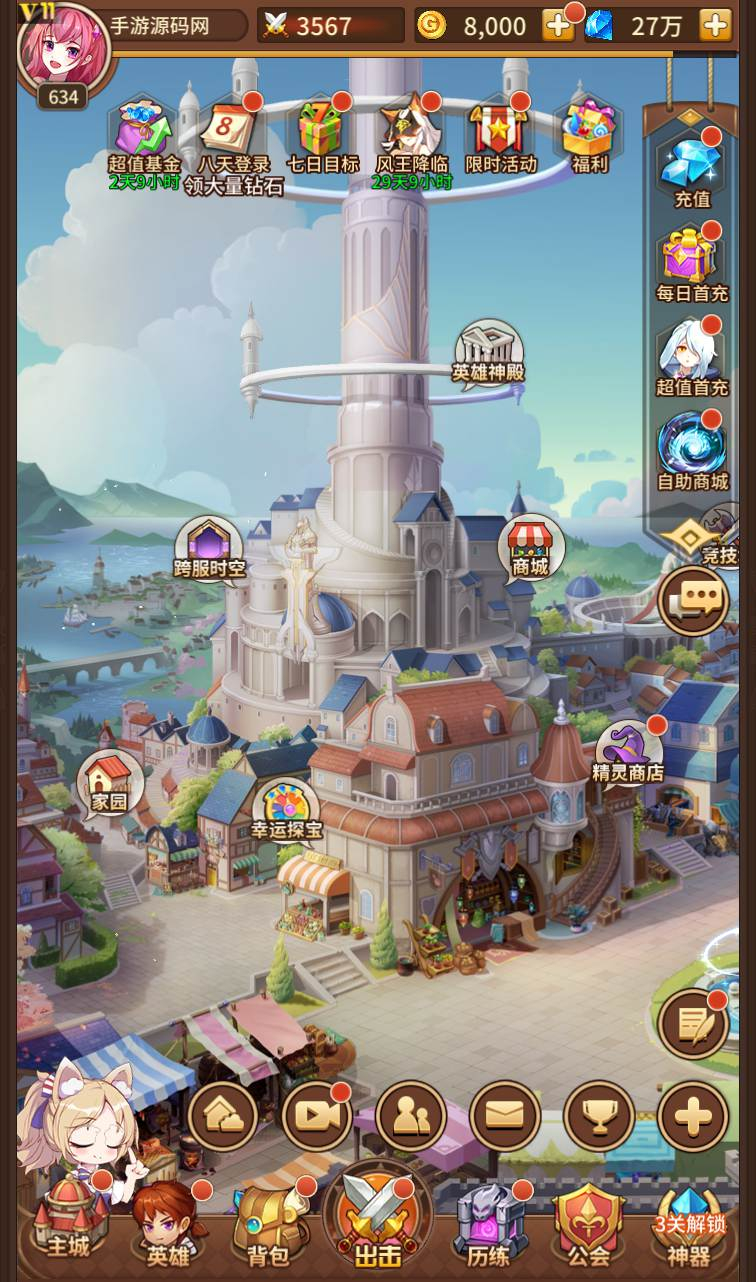Enter the 英雄神殿 hero temple
756x1282 pixels.
click(488, 353)
